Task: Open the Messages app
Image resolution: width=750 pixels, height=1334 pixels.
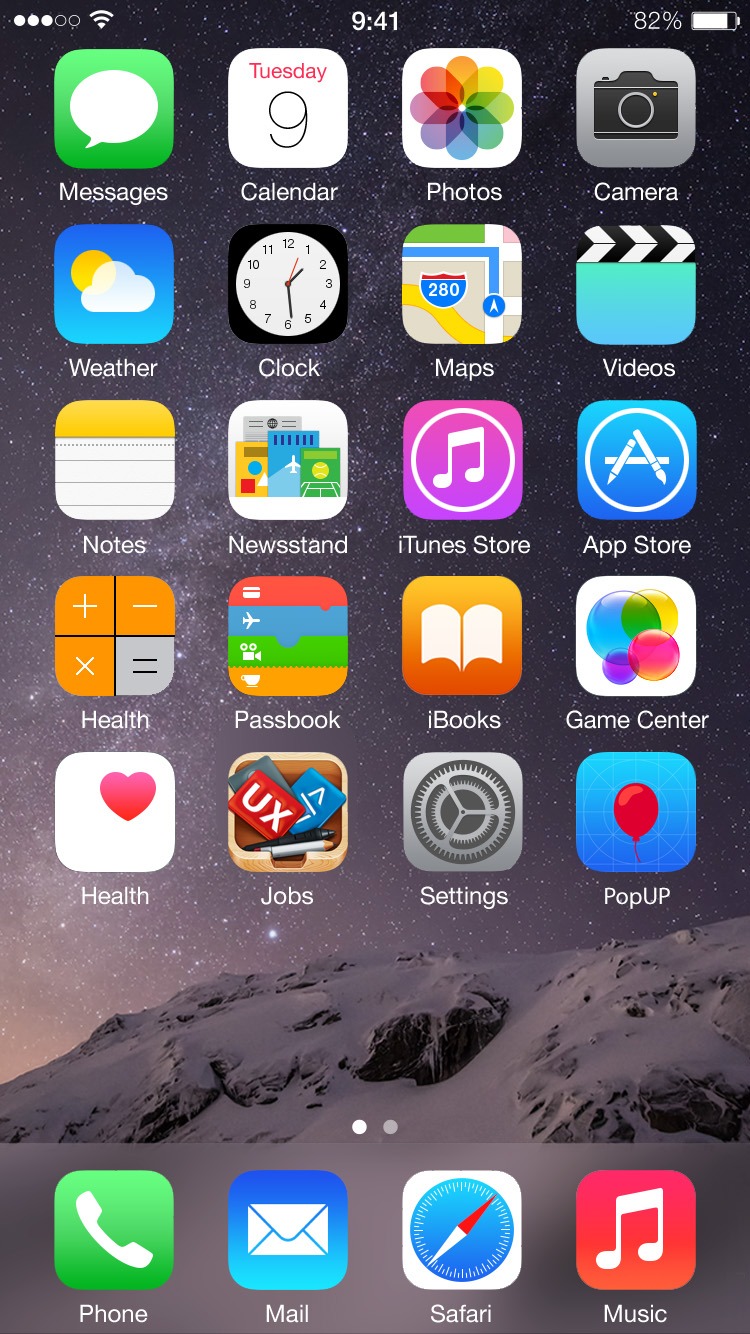Action: pyautogui.click(x=114, y=108)
